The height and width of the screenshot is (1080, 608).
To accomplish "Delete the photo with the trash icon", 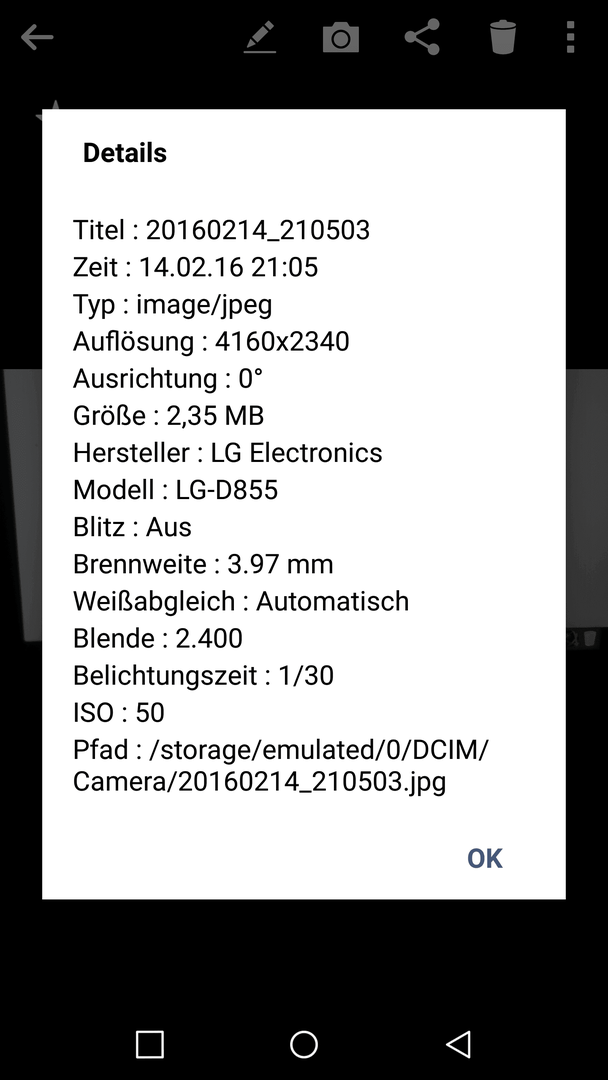I will click(503, 37).
